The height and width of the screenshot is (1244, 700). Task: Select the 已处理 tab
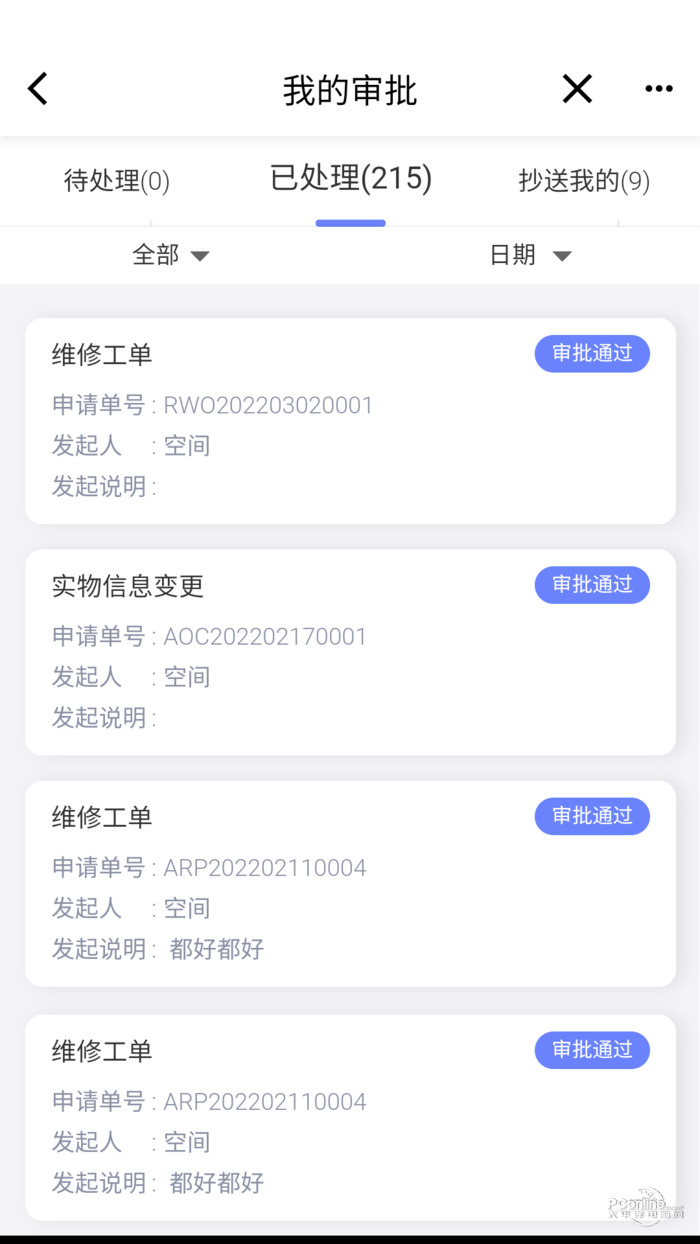[351, 179]
